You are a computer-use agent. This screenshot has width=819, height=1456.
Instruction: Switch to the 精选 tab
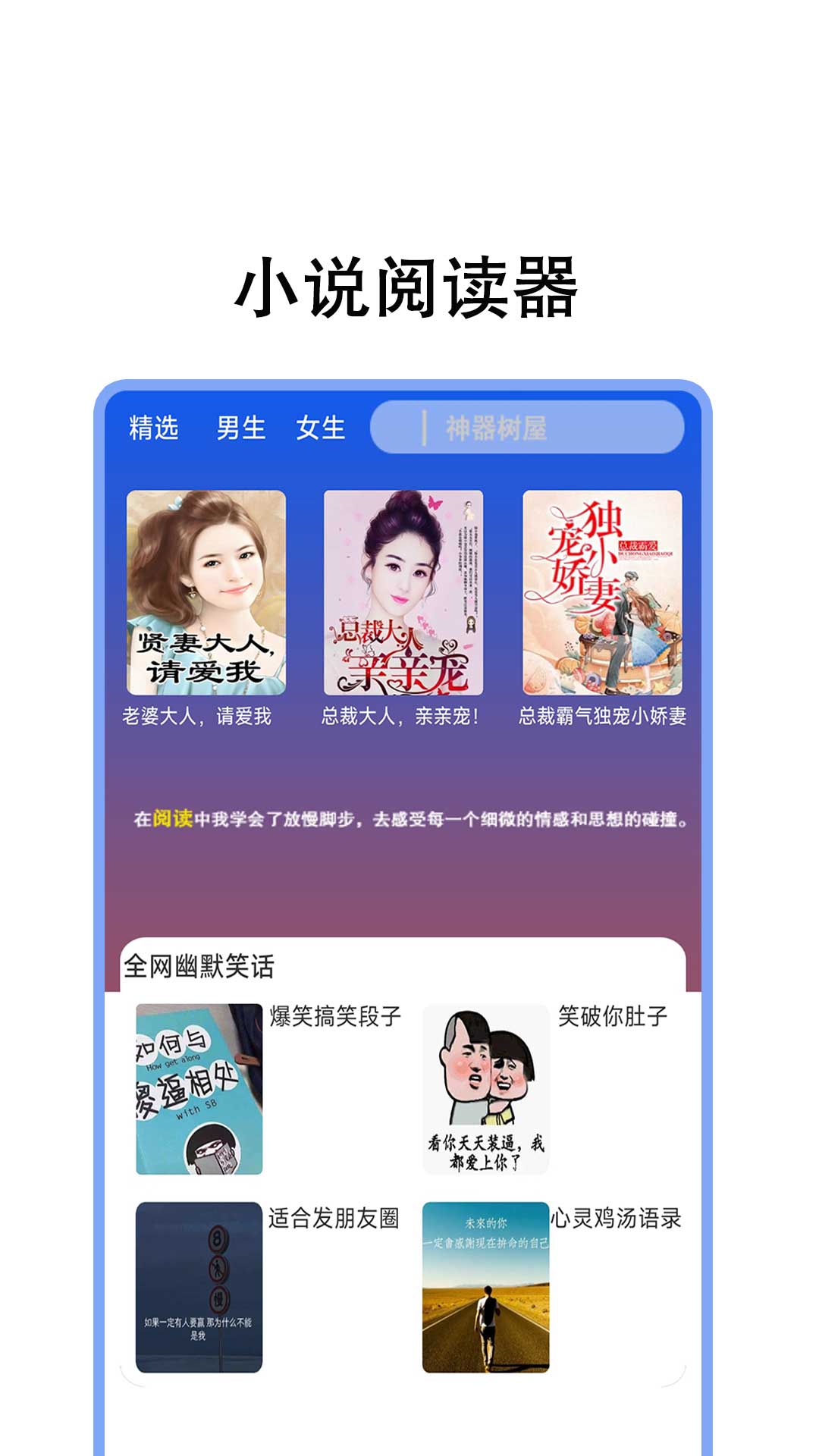pos(155,428)
